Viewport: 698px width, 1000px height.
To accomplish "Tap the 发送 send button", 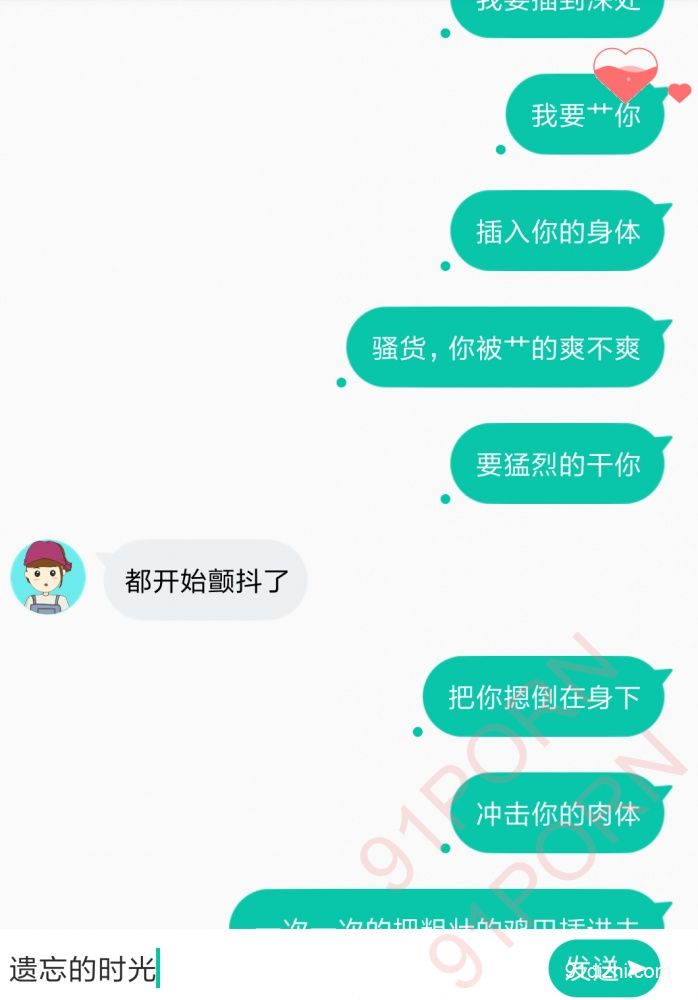I will [604, 968].
